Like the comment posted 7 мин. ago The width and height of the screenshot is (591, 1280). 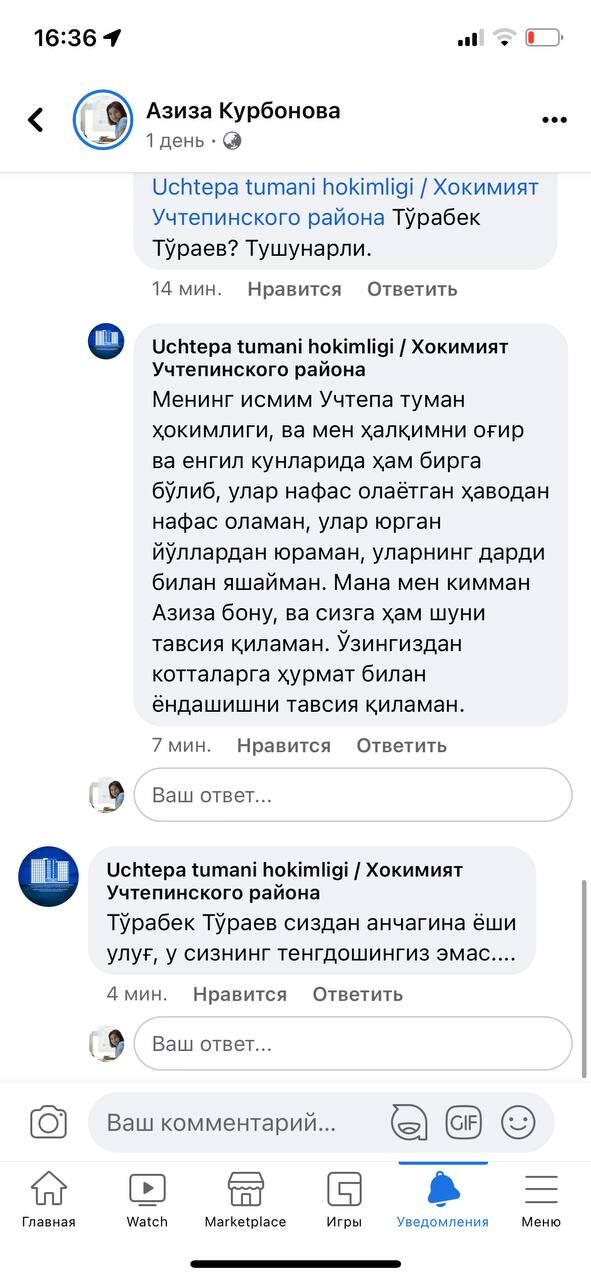[284, 745]
